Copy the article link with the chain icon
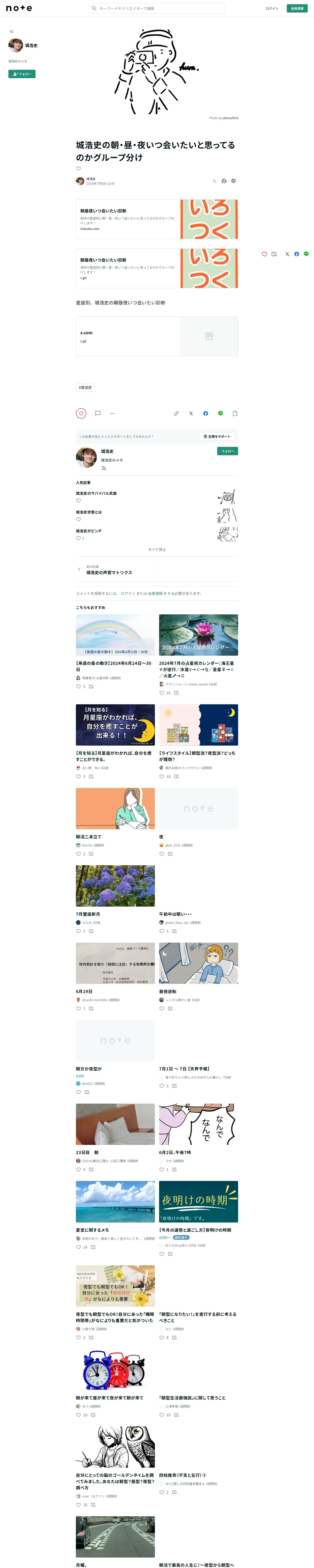This screenshot has width=314, height=1568. point(176,413)
